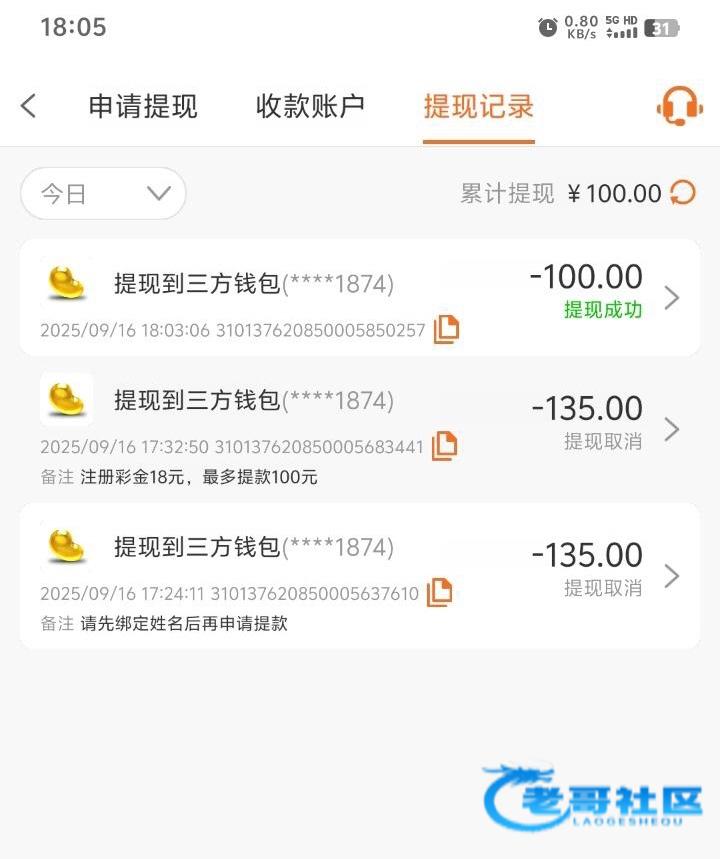Screen dimensions: 720x859
Task: Copy order number ending in 5637610
Action: [439, 592]
